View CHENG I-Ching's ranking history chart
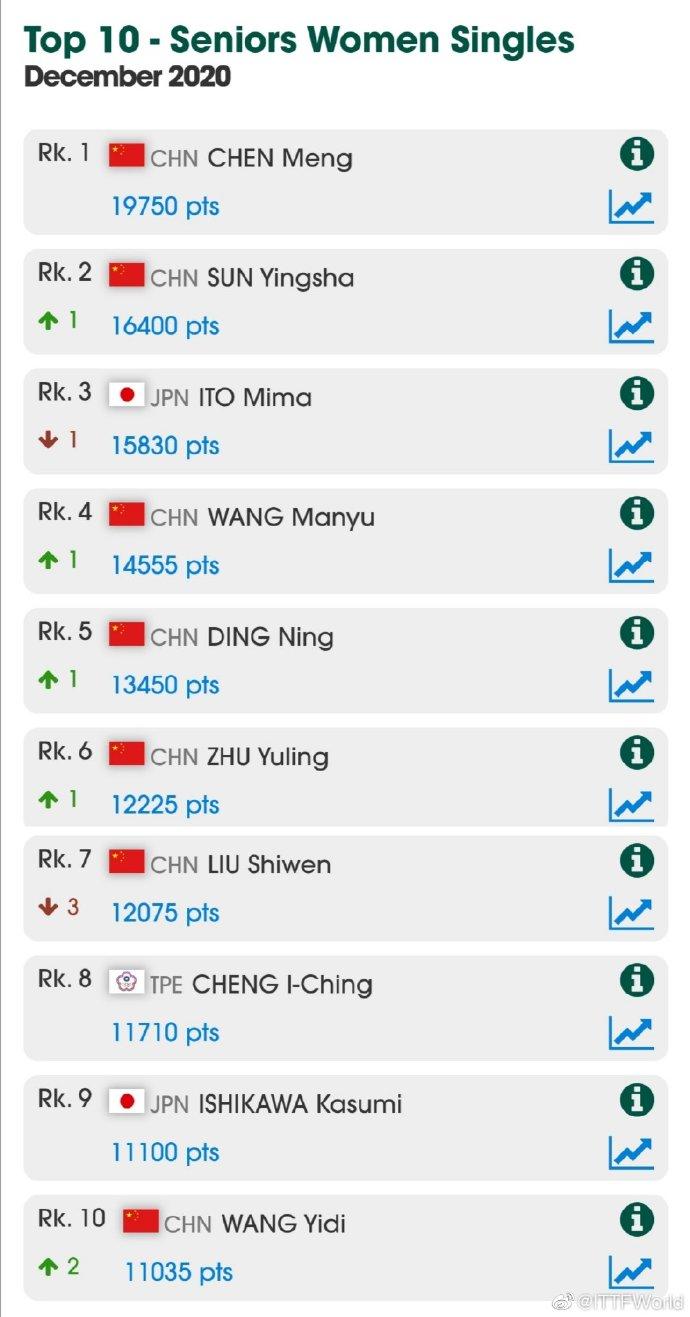Image resolution: width=690 pixels, height=1317 pixels. [631, 1033]
